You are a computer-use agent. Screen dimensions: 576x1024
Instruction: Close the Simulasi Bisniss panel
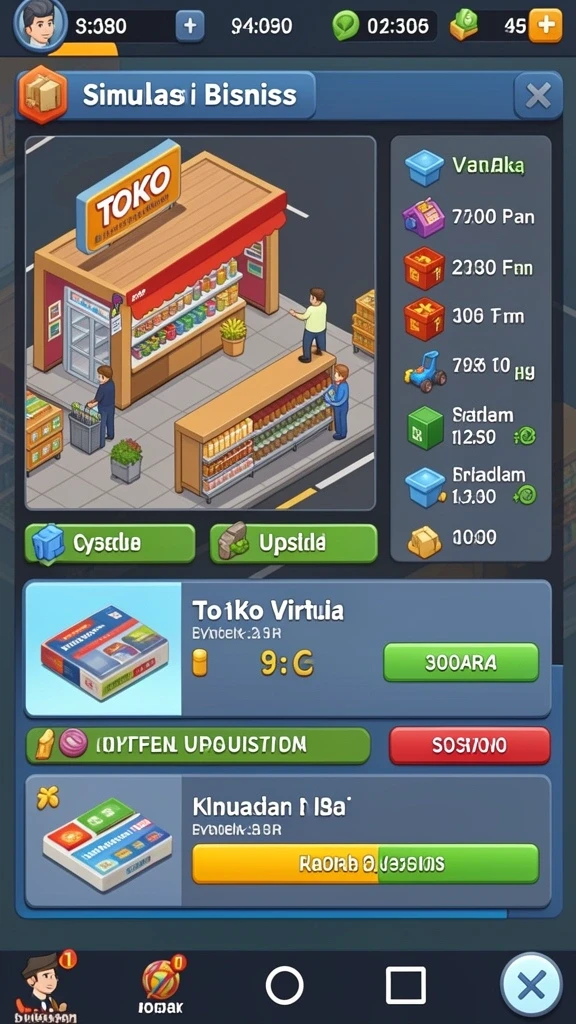[x=537, y=96]
